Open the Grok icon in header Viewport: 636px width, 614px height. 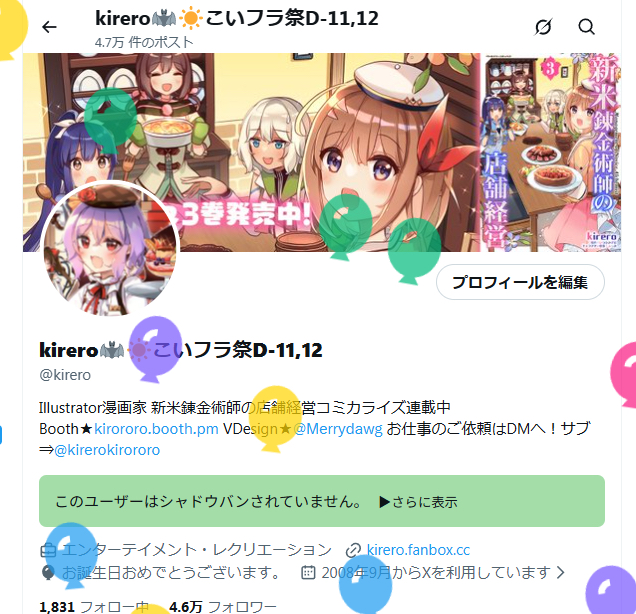coord(544,27)
